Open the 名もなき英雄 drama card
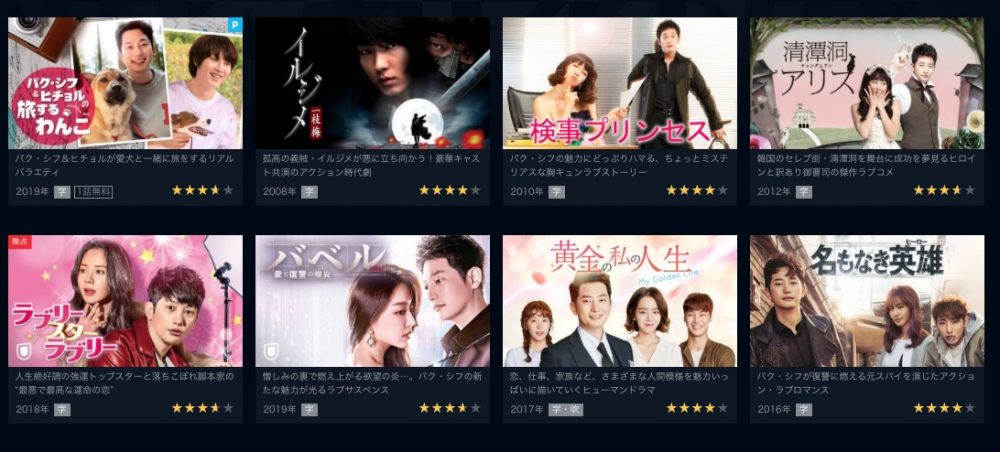 867,301
